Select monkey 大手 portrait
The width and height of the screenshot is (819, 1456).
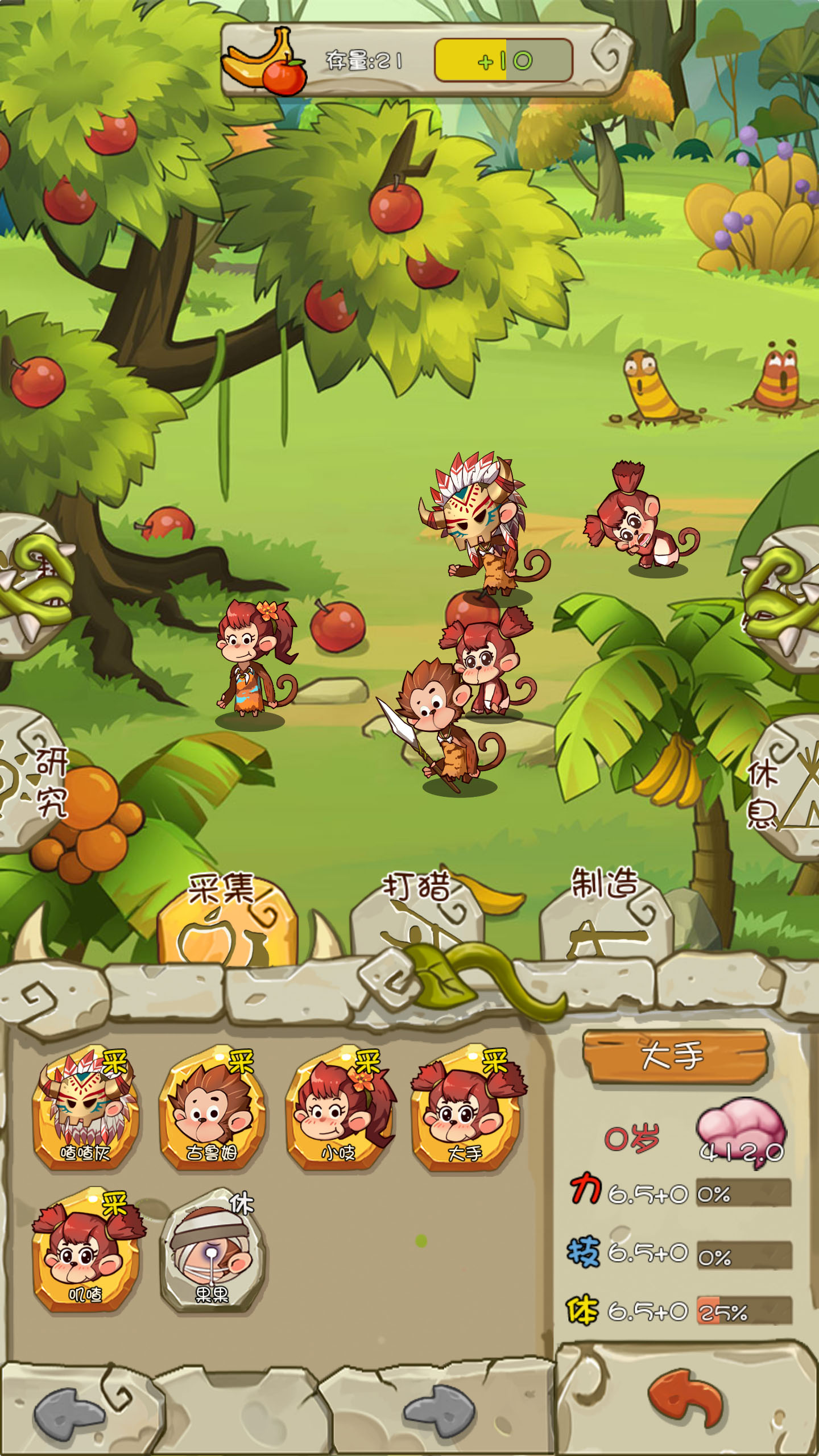[x=465, y=1109]
